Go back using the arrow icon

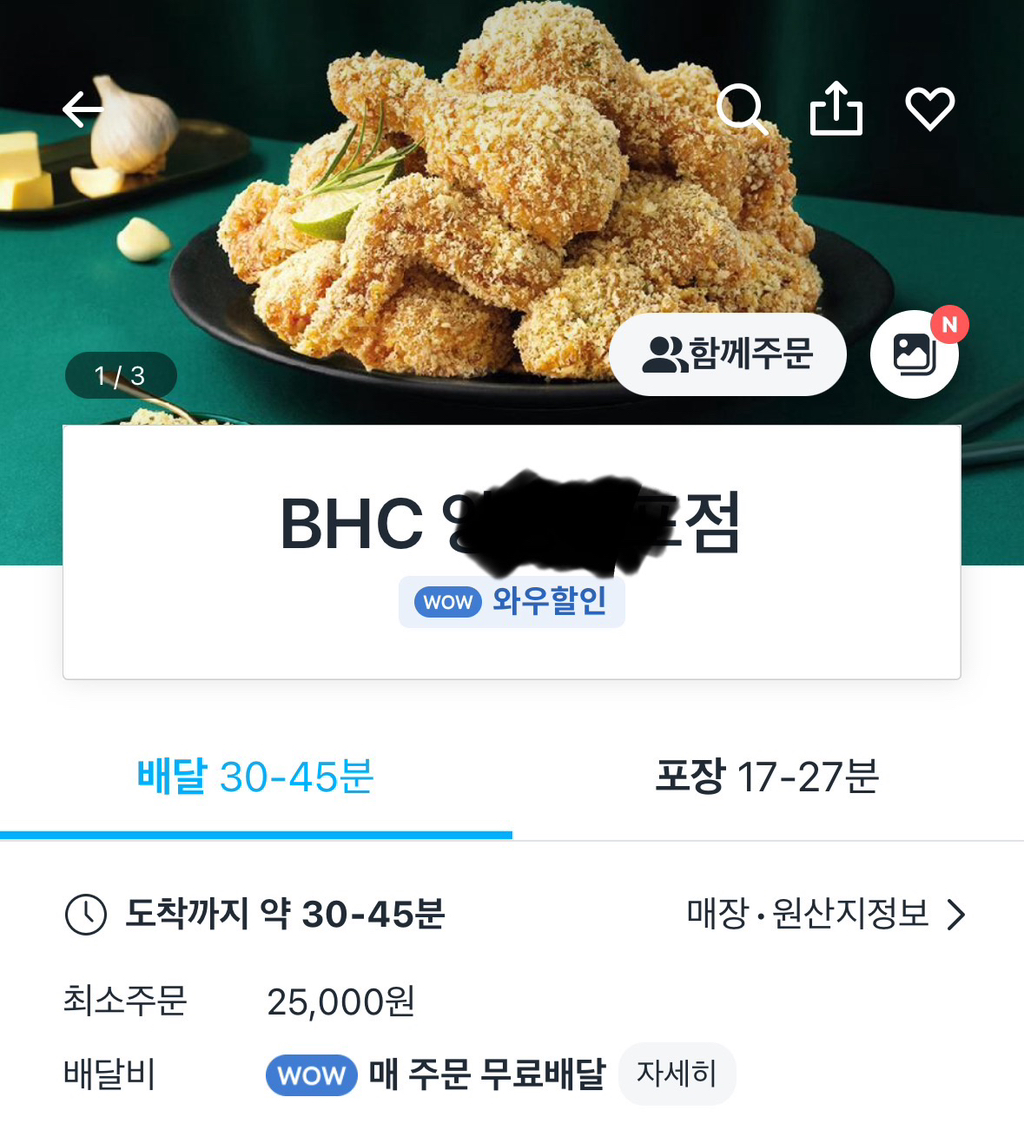pos(82,109)
